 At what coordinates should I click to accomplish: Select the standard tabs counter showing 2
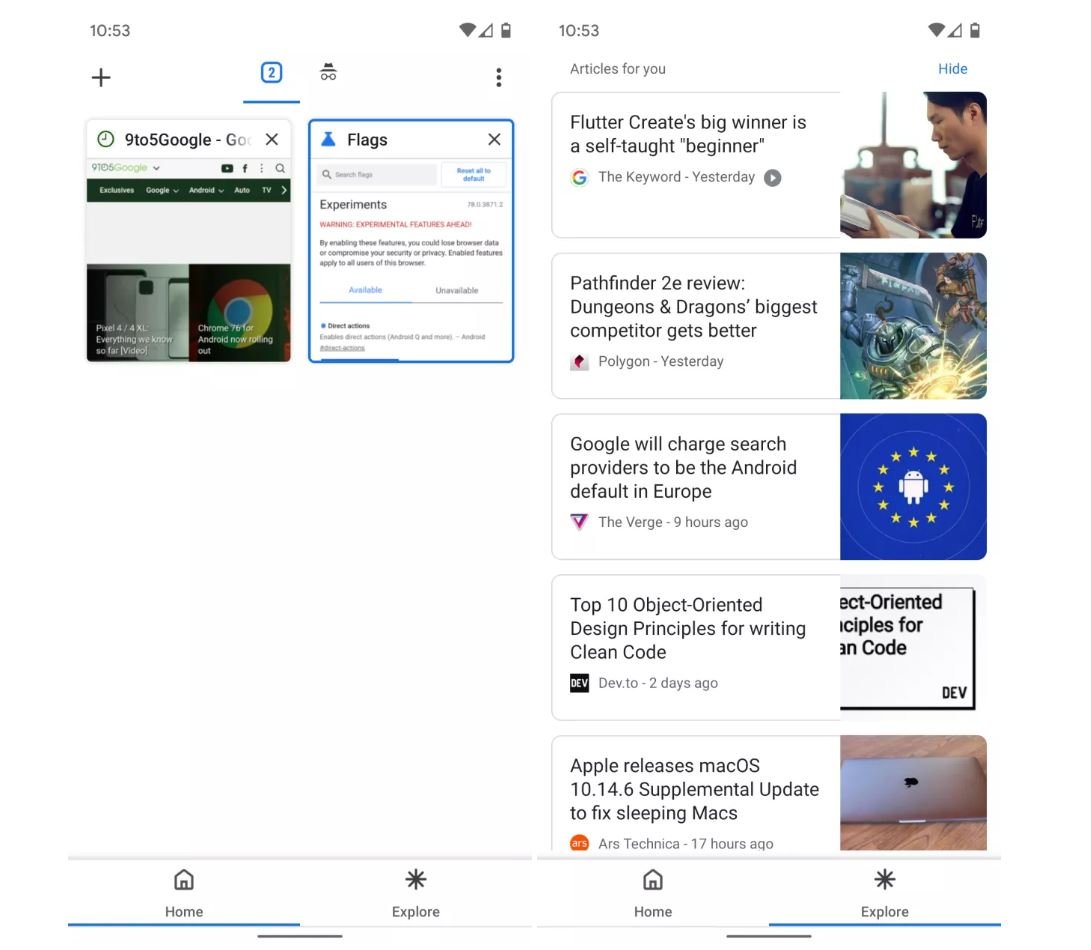(x=271, y=73)
